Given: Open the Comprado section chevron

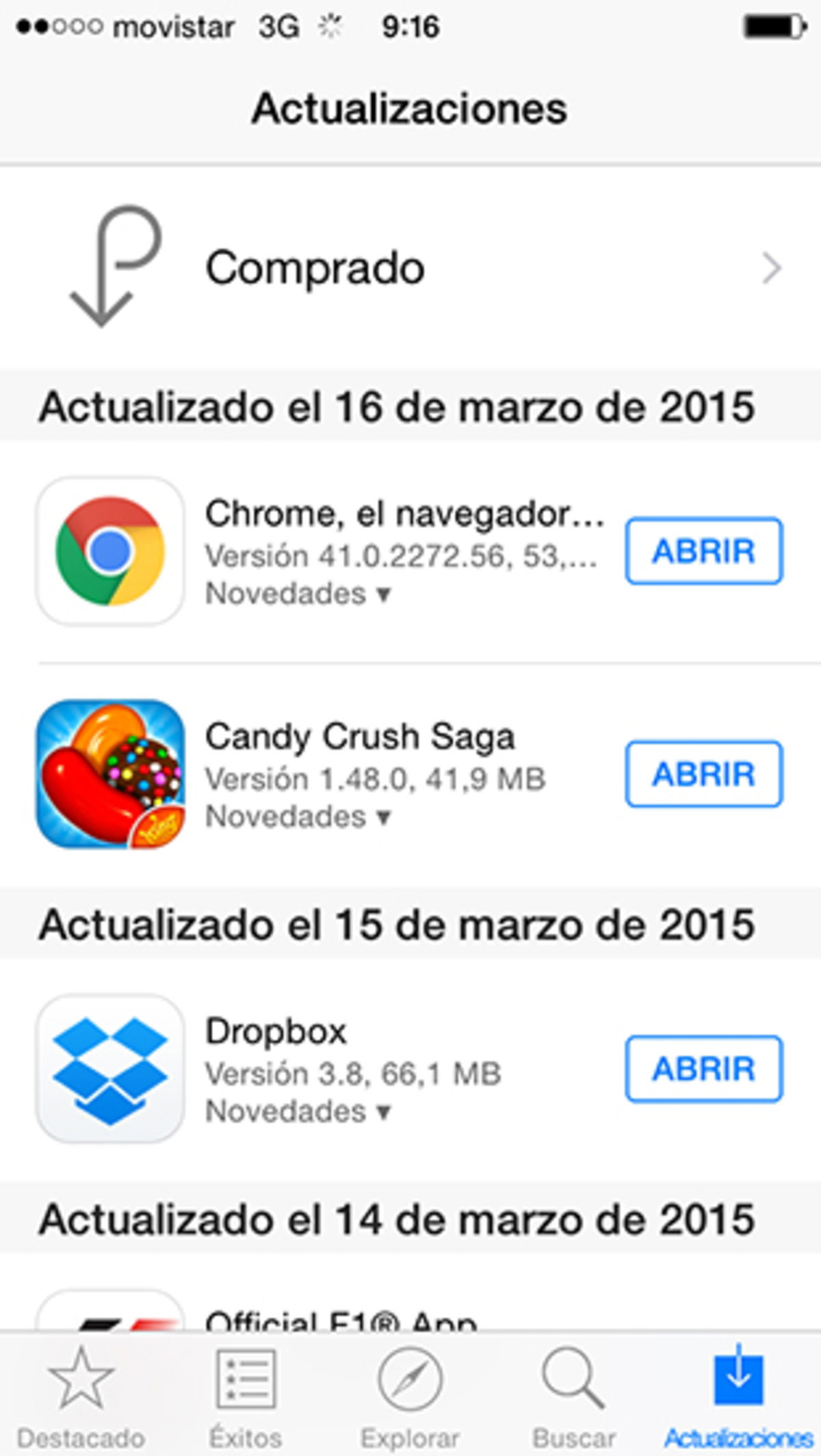Looking at the screenshot, I should [x=772, y=267].
